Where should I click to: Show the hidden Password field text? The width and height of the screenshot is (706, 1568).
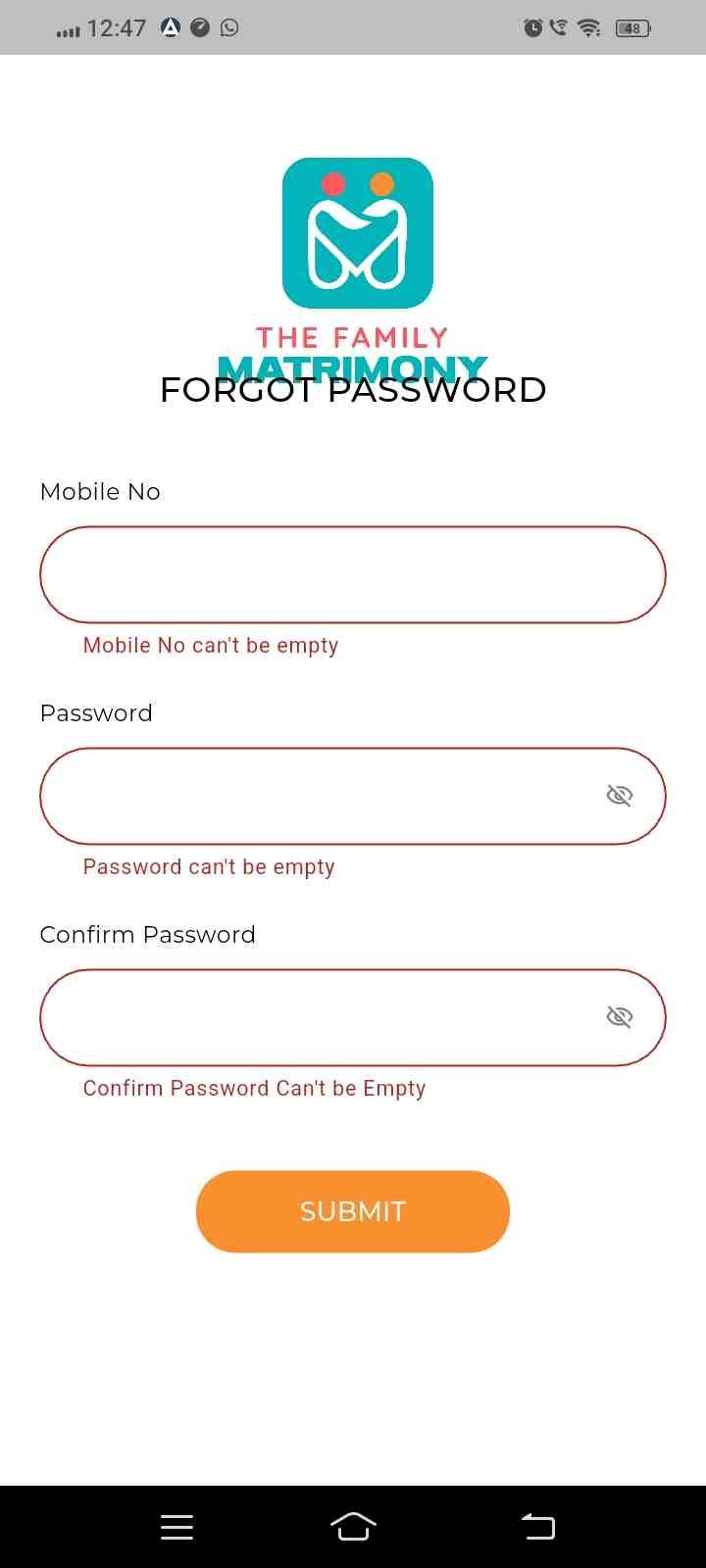tap(619, 796)
